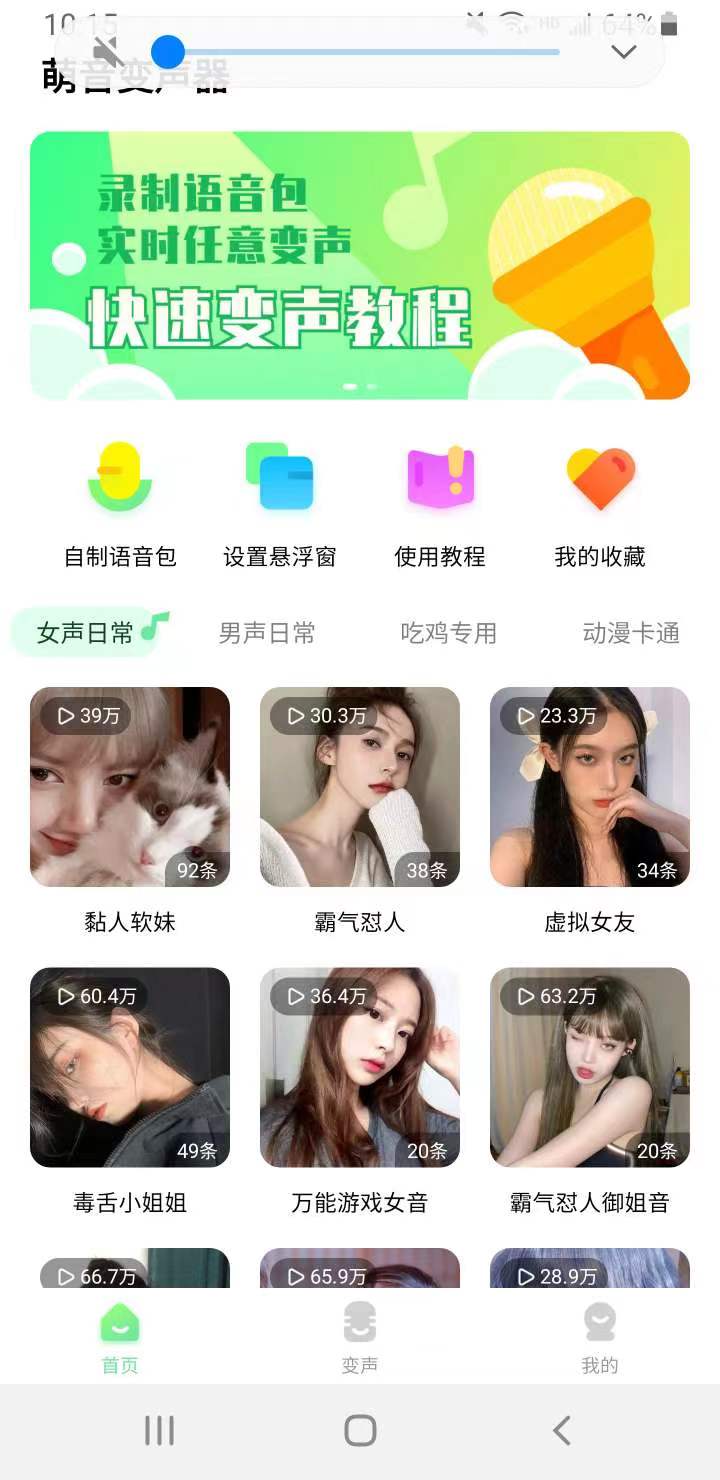Tap the system back button
720x1480 pixels.
point(562,1430)
